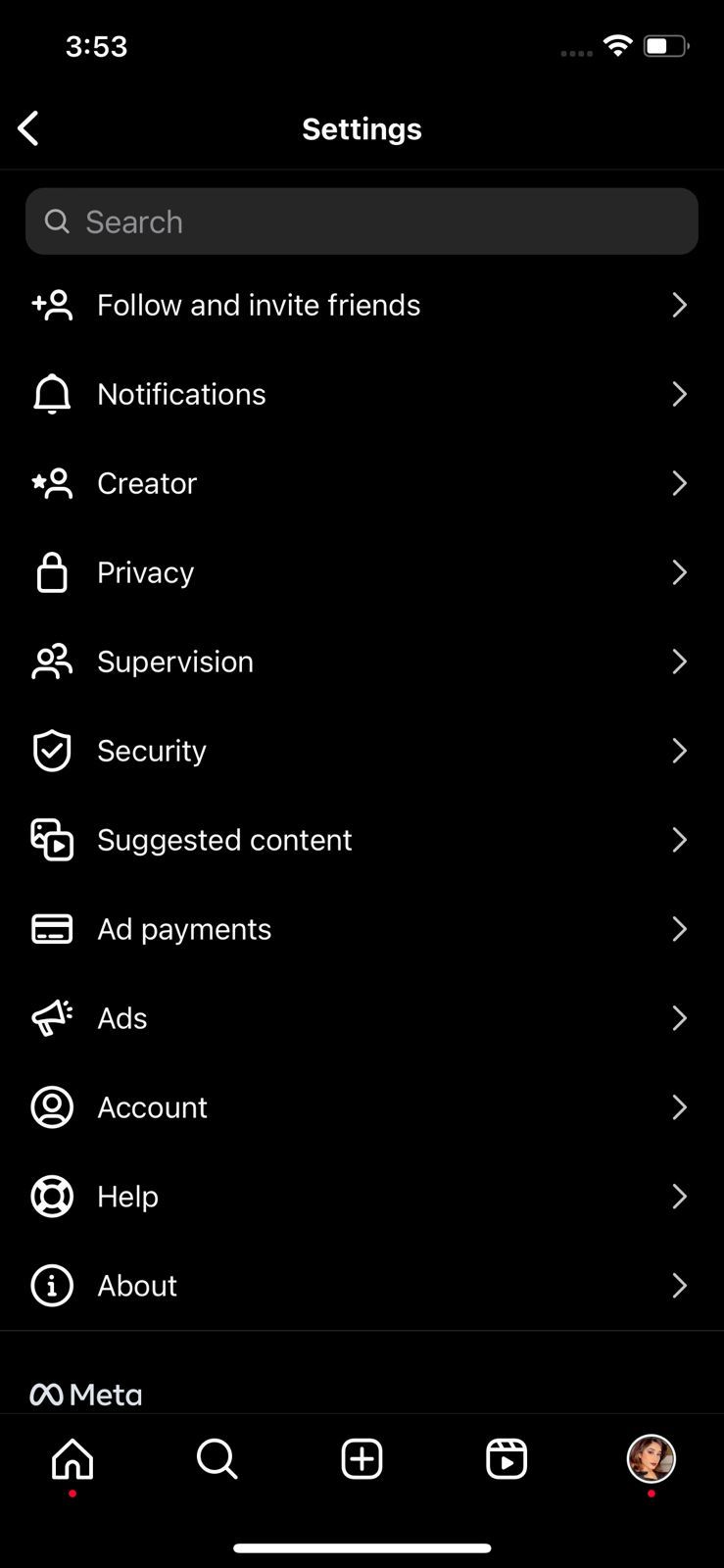Viewport: 724px width, 1568px height.
Task: Click the Creator star-person icon
Action: point(52,483)
